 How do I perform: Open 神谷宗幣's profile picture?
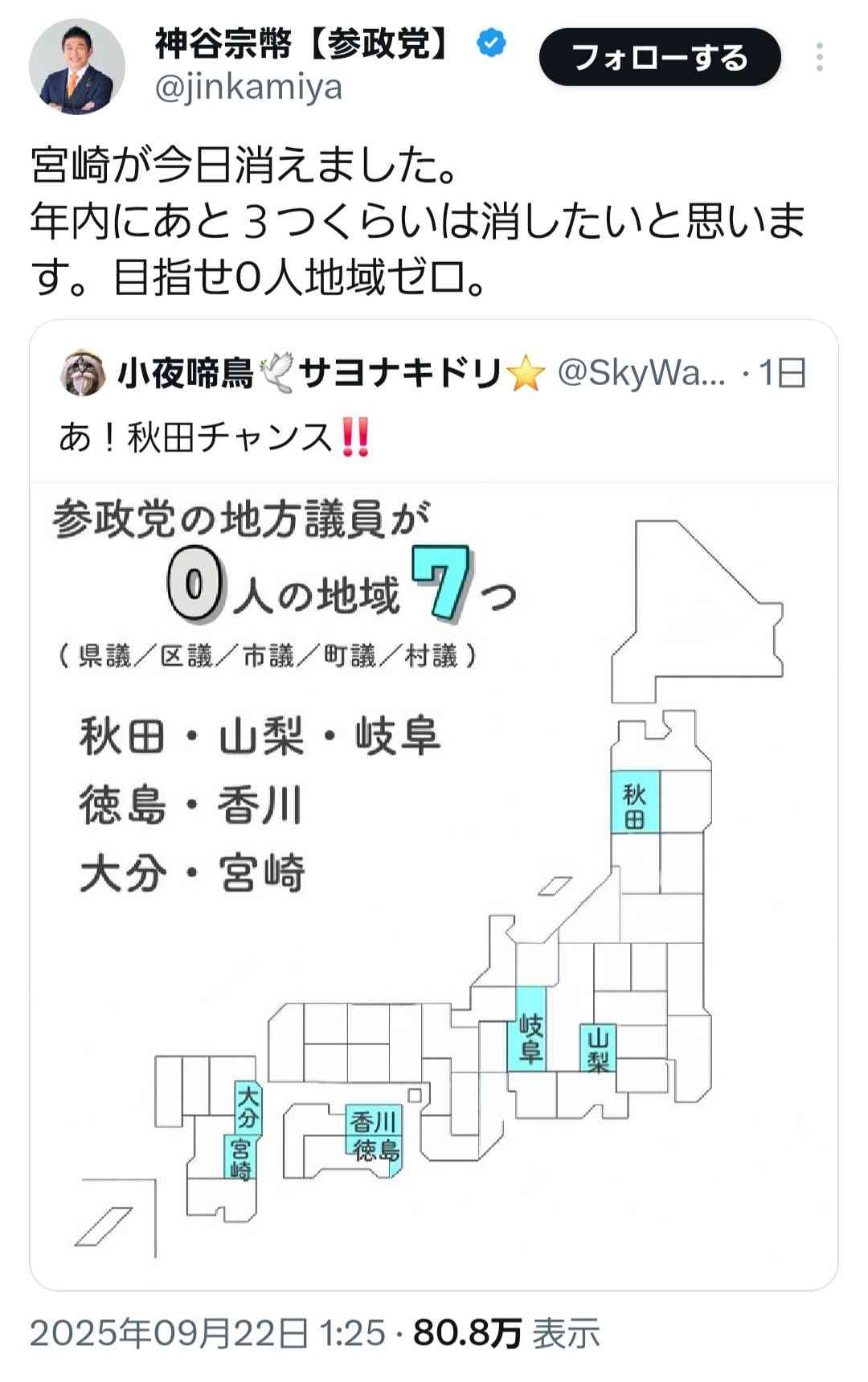(x=77, y=67)
